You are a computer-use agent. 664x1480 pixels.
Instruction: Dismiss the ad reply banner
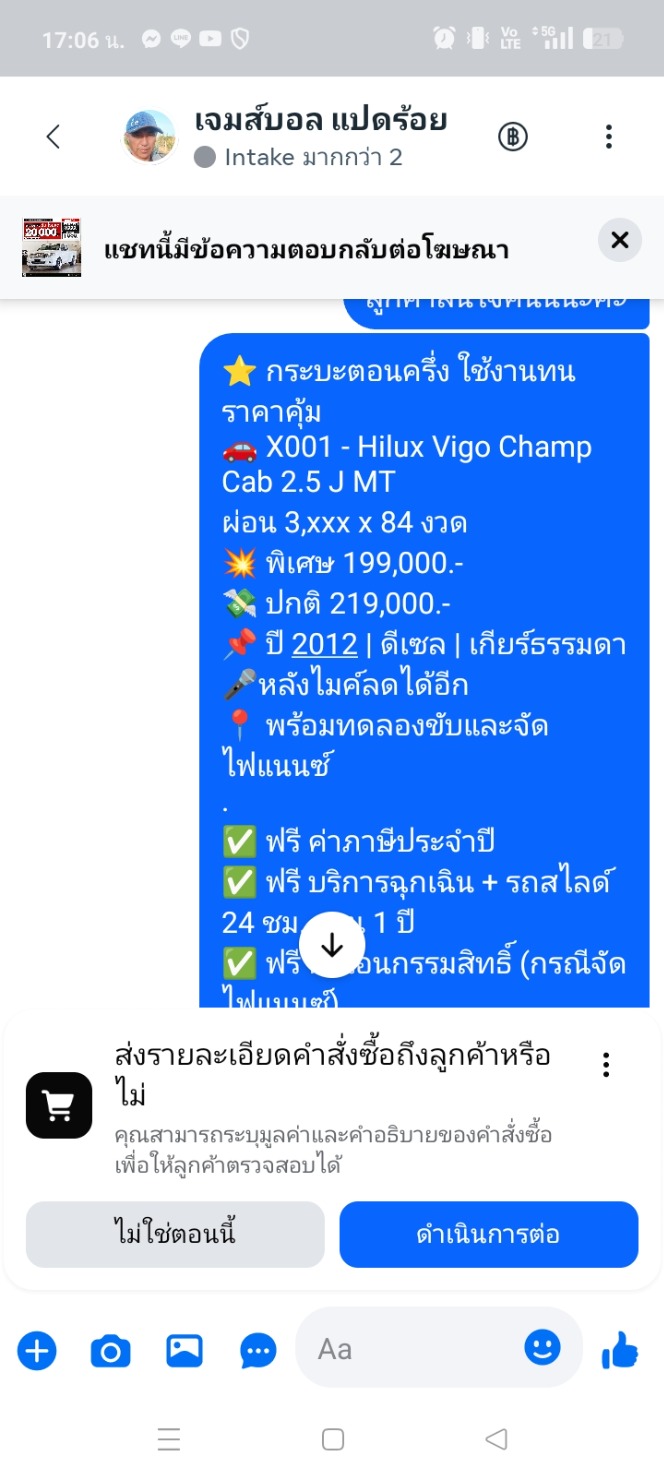click(x=620, y=240)
